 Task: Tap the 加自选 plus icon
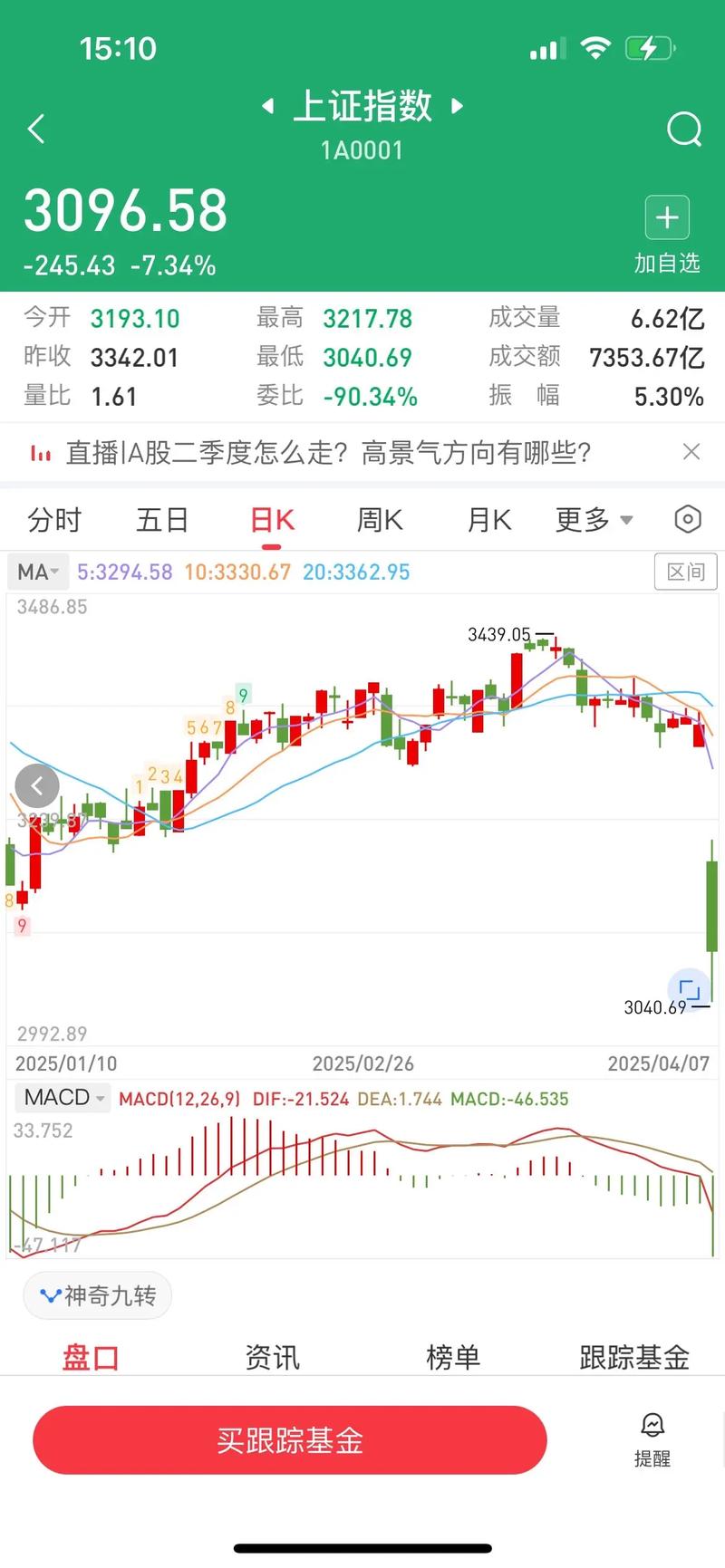(x=666, y=217)
